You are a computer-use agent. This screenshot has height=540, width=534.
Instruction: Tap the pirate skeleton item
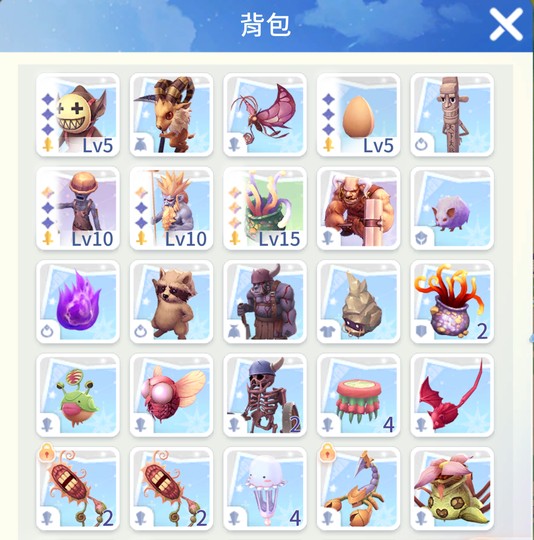tap(265, 395)
